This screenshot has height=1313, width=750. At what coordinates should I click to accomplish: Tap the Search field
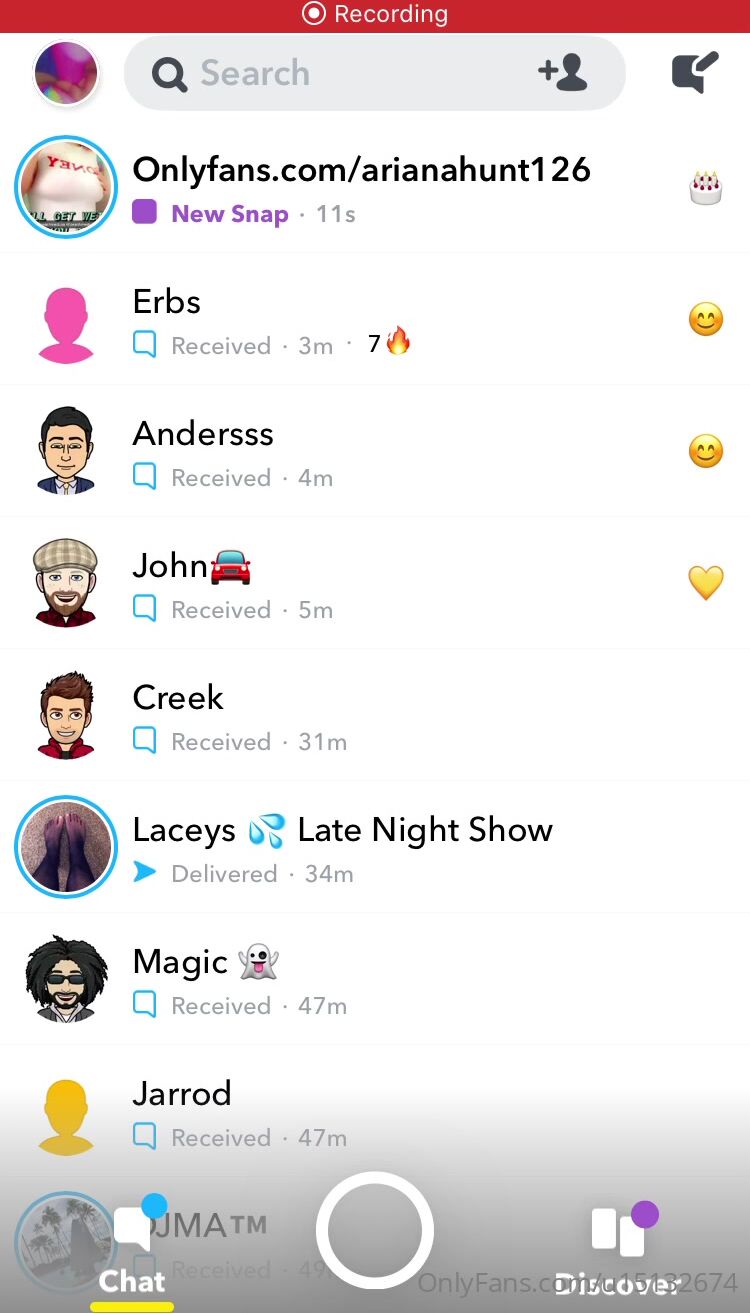tap(330, 73)
